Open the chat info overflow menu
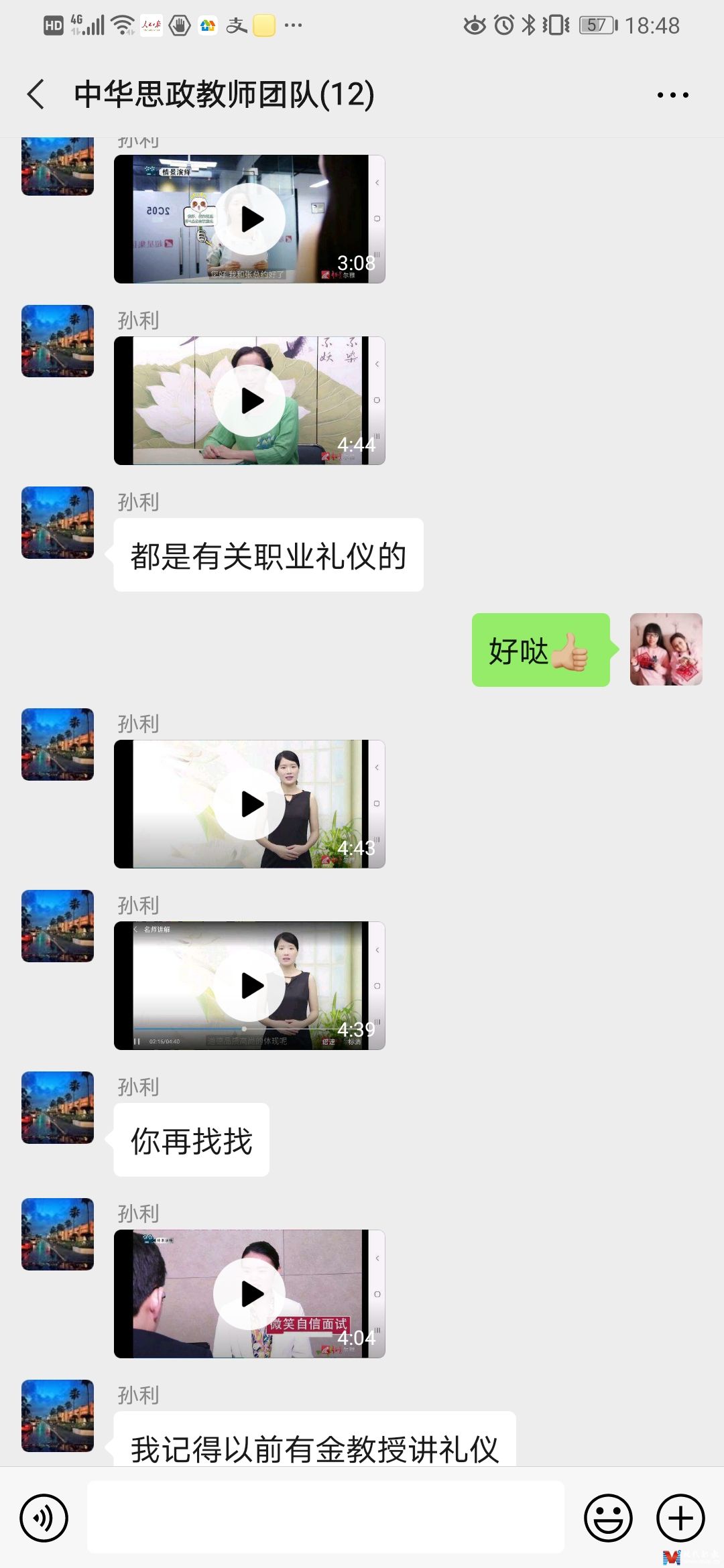 (672, 95)
